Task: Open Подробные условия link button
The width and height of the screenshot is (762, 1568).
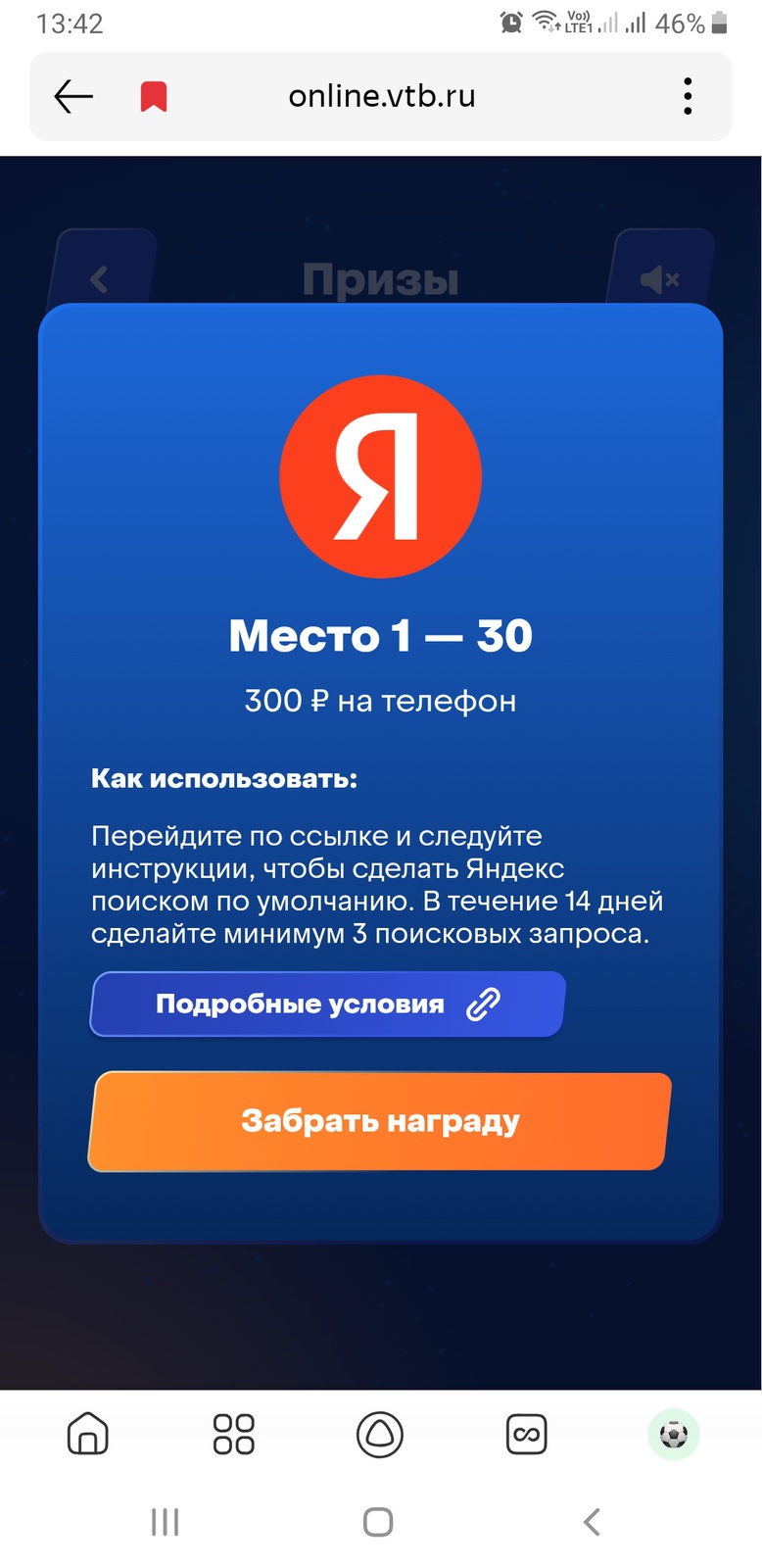Action: point(327,1004)
